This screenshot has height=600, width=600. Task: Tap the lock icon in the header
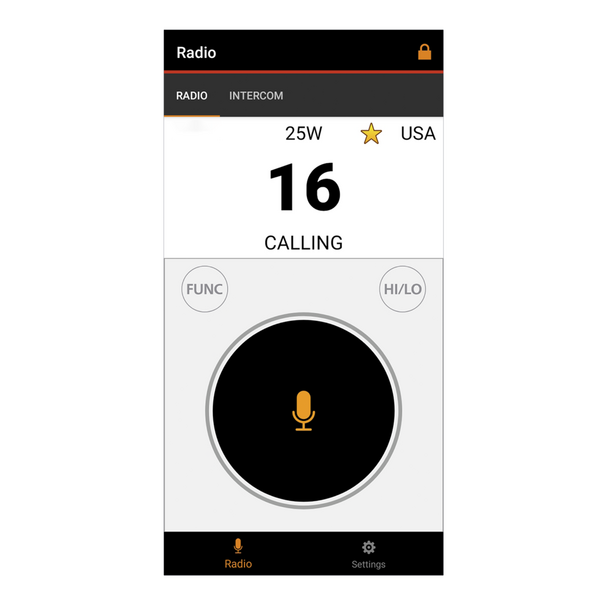pyautogui.click(x=424, y=52)
